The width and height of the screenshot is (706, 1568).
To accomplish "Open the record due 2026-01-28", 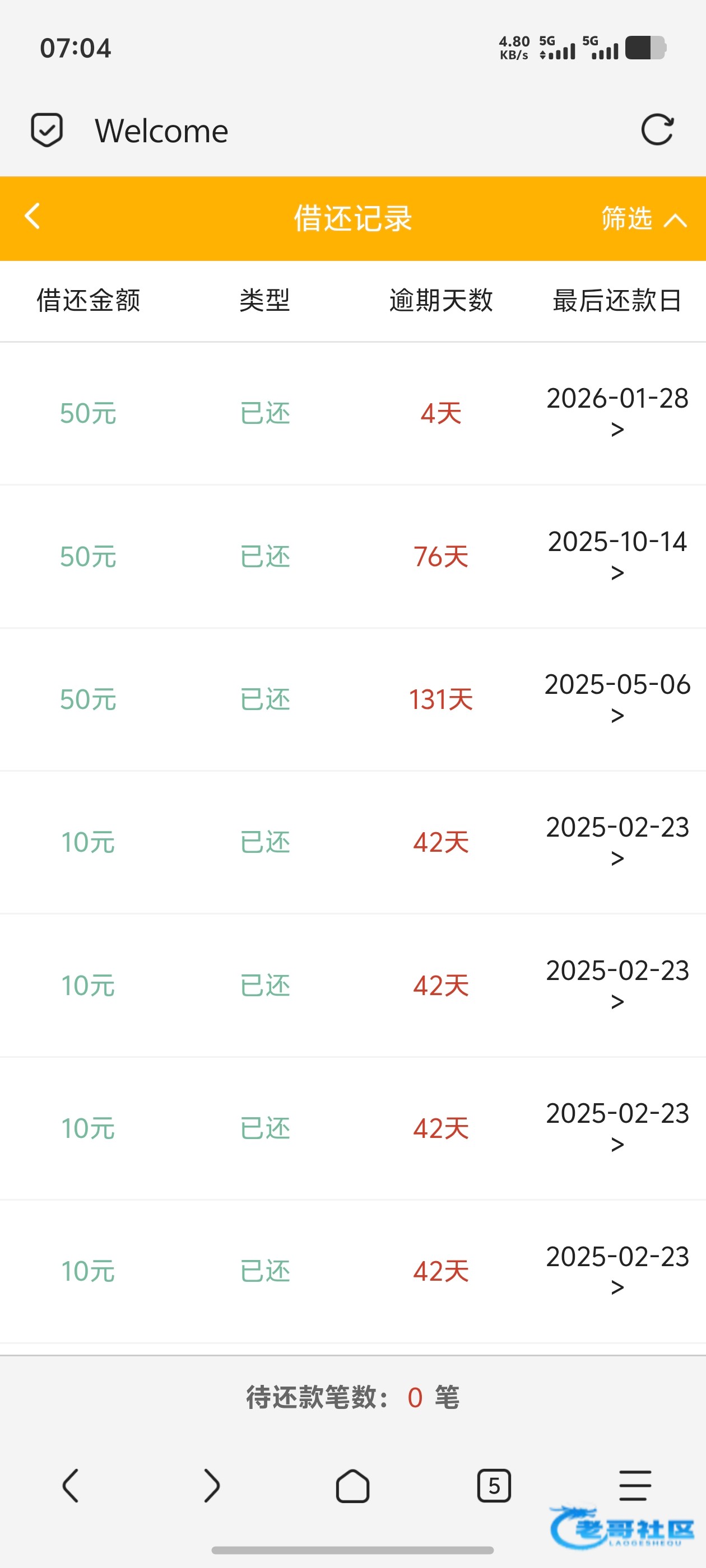I will point(616,413).
